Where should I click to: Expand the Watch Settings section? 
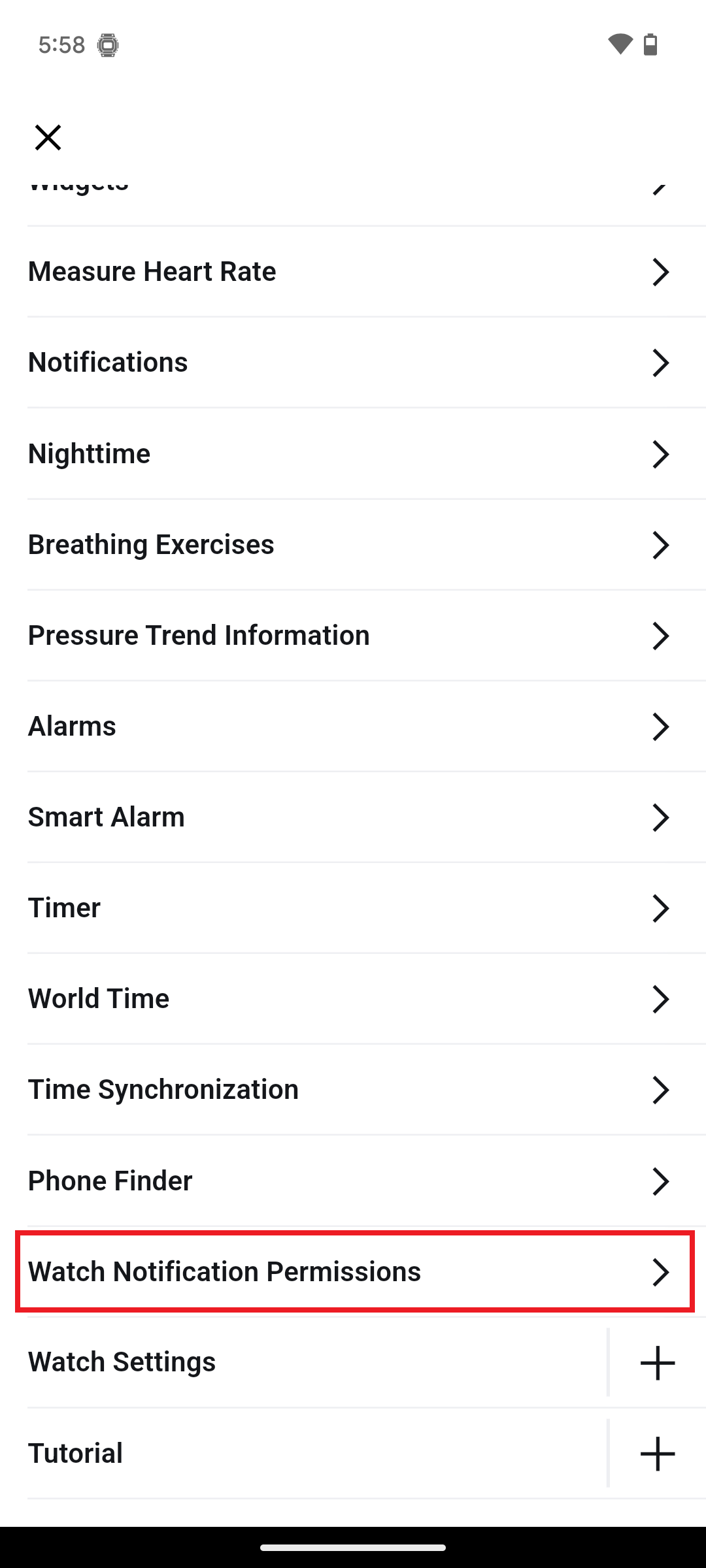click(657, 1363)
